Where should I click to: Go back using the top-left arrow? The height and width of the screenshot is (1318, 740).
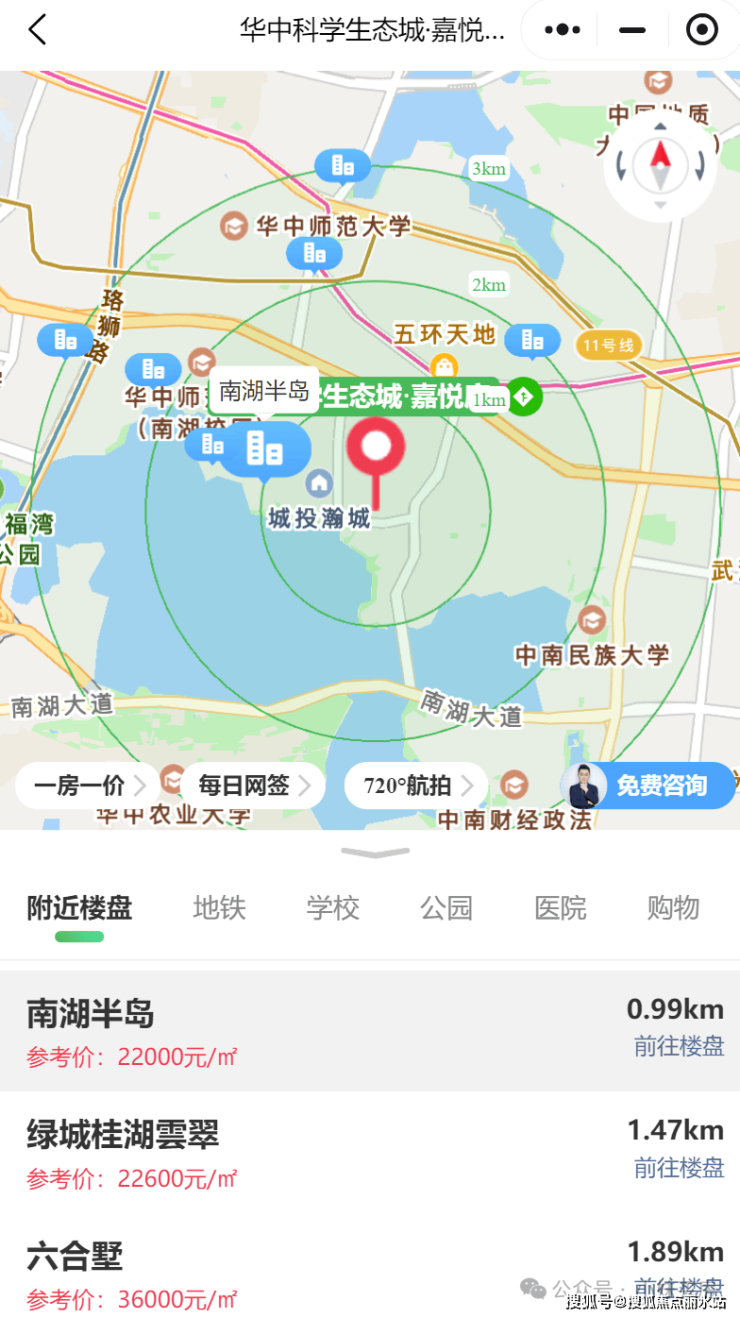coord(37,30)
